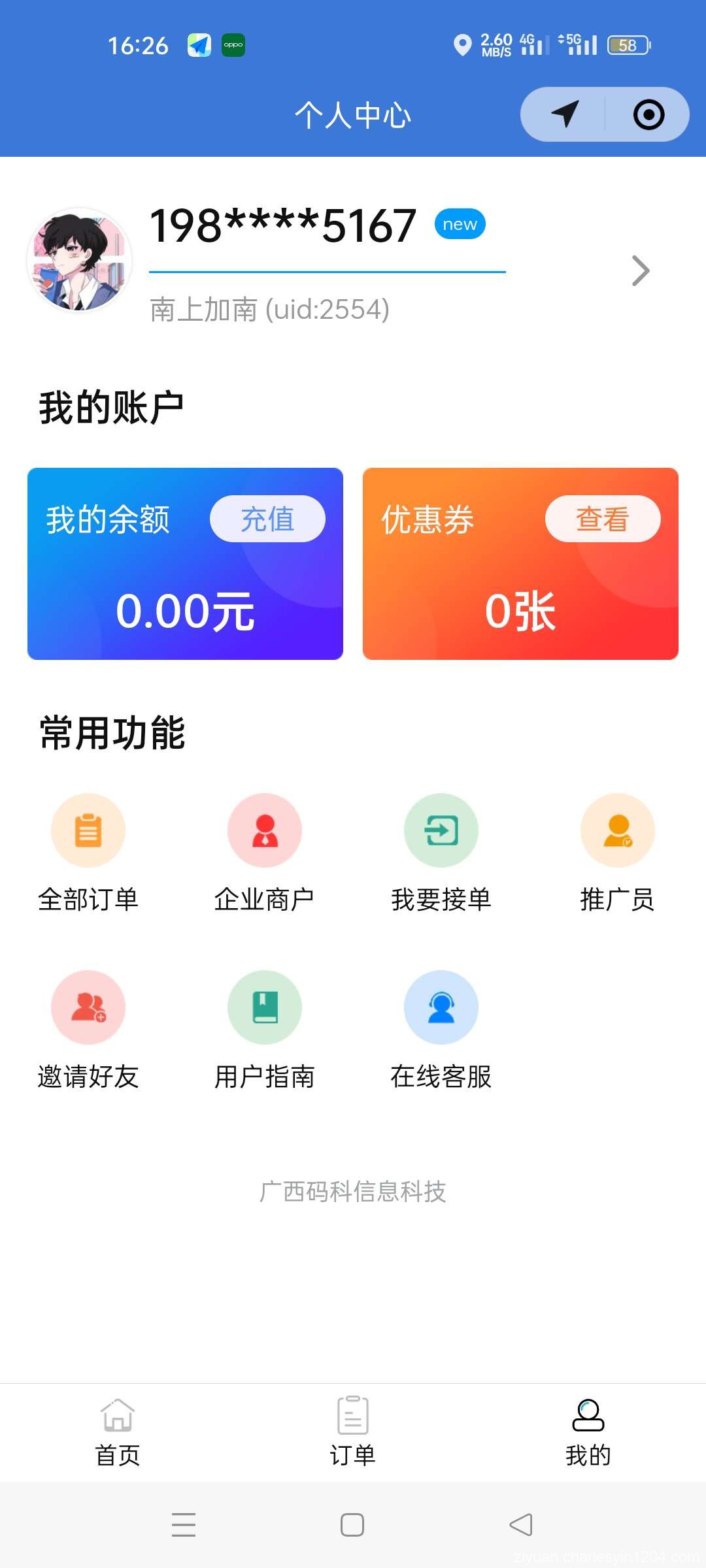Open 邀请好友 invite friends feature
The width and height of the screenshot is (706, 1568).
pos(88,1007)
